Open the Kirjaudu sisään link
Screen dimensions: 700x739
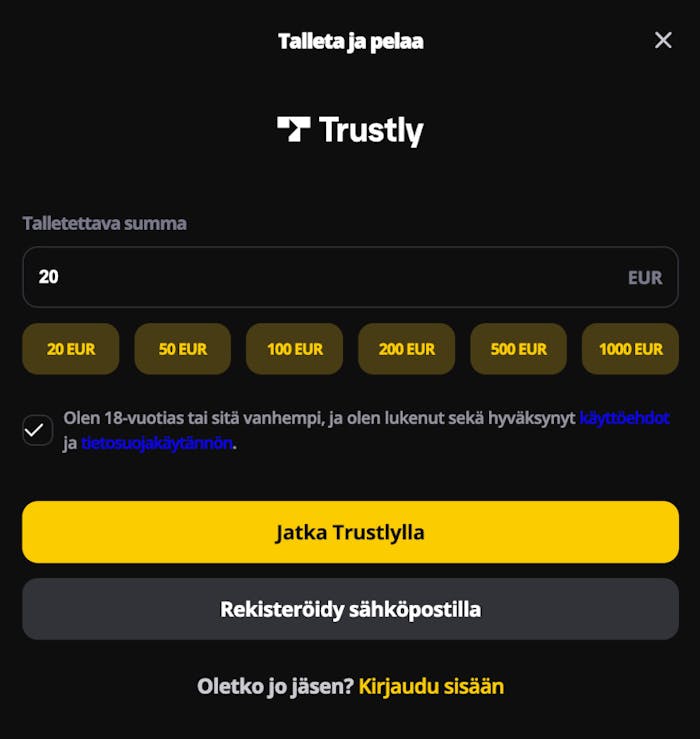pyautogui.click(x=431, y=686)
